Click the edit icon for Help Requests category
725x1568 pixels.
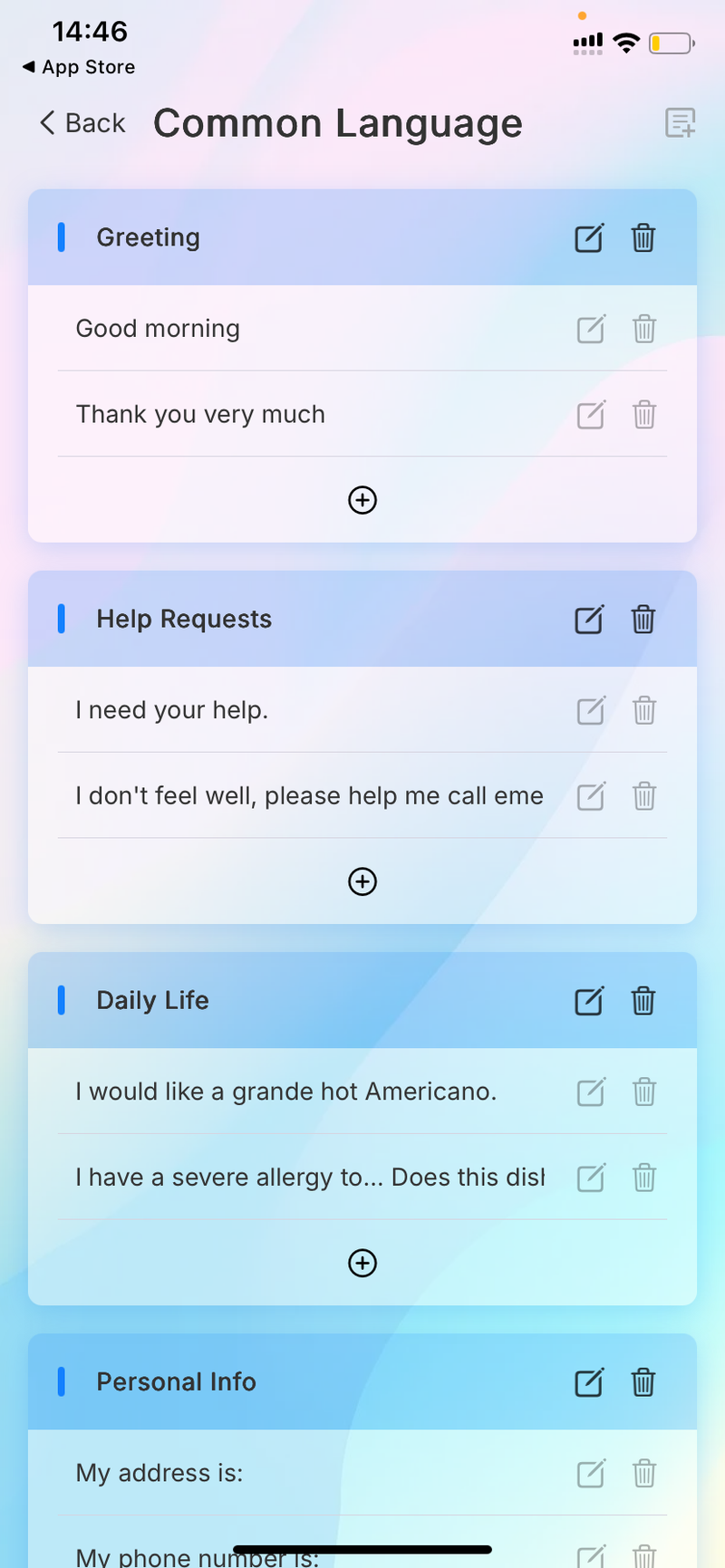[x=589, y=620]
